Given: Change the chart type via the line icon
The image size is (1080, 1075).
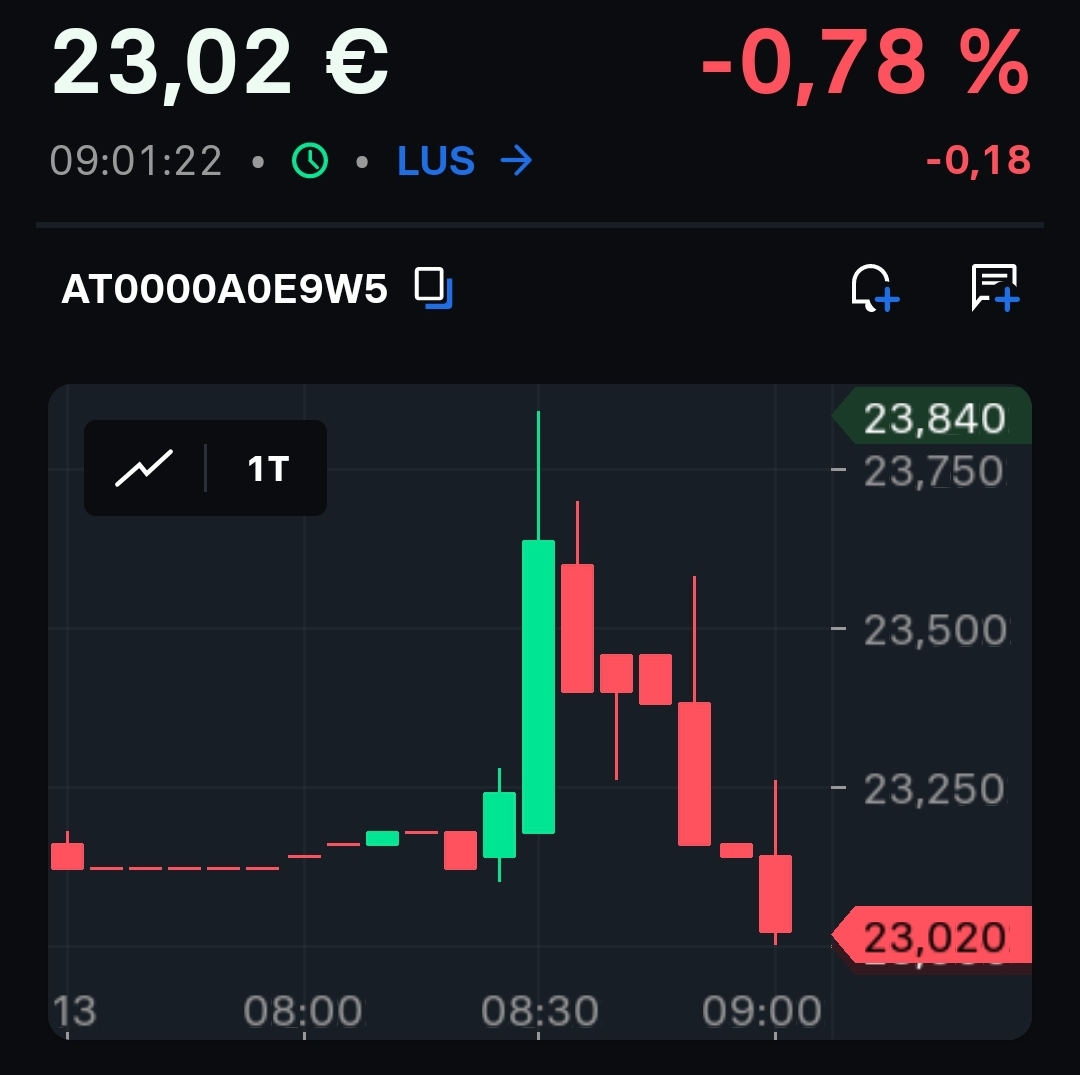Looking at the screenshot, I should coord(145,468).
